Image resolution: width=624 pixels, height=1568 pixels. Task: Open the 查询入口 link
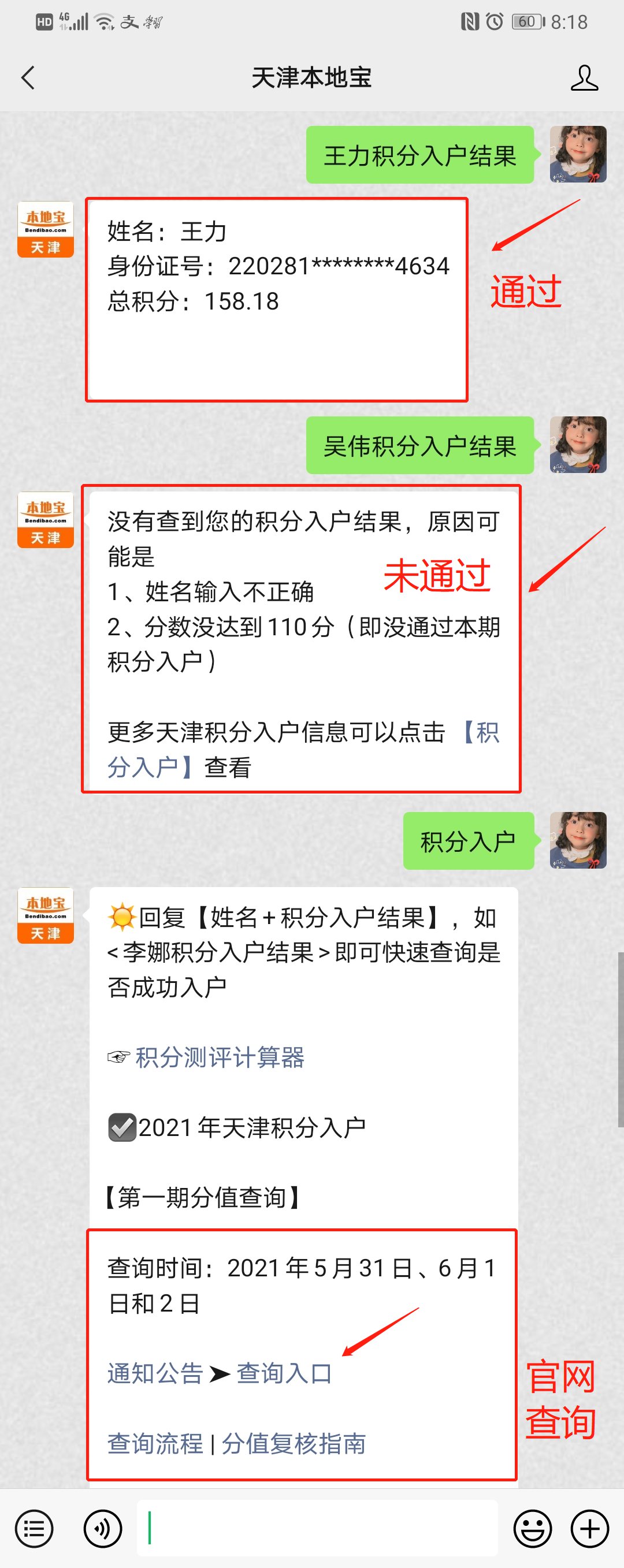[284, 1373]
